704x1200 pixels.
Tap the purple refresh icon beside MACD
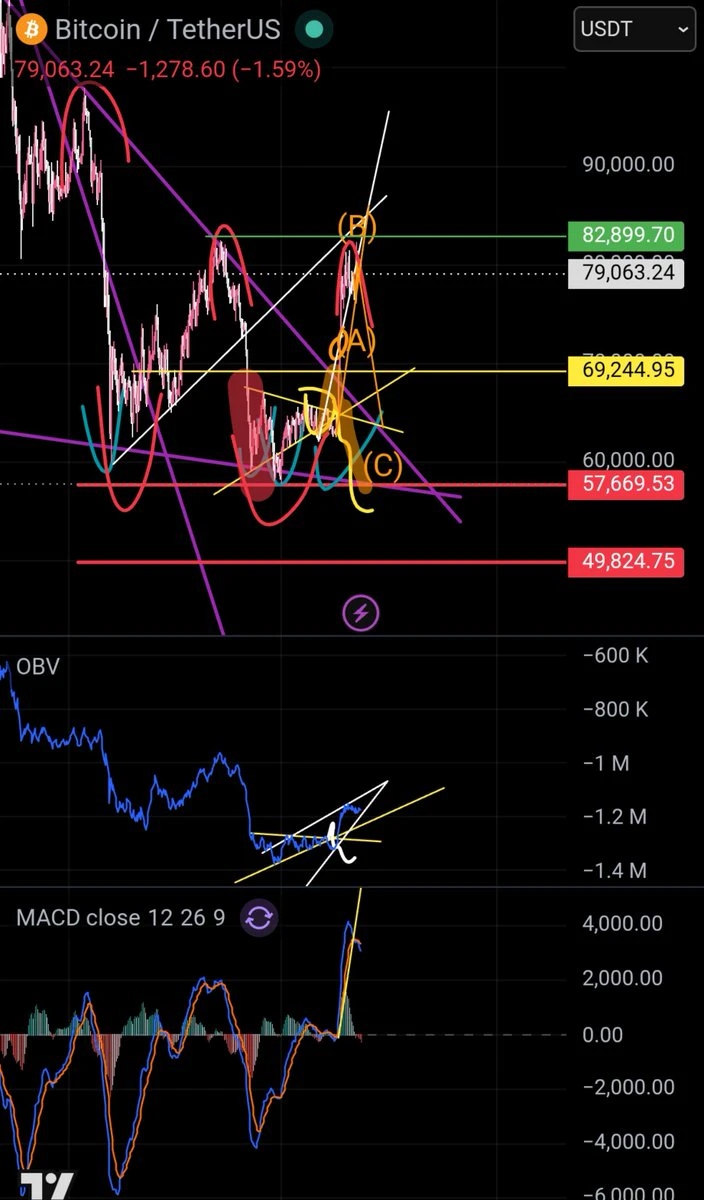258,917
